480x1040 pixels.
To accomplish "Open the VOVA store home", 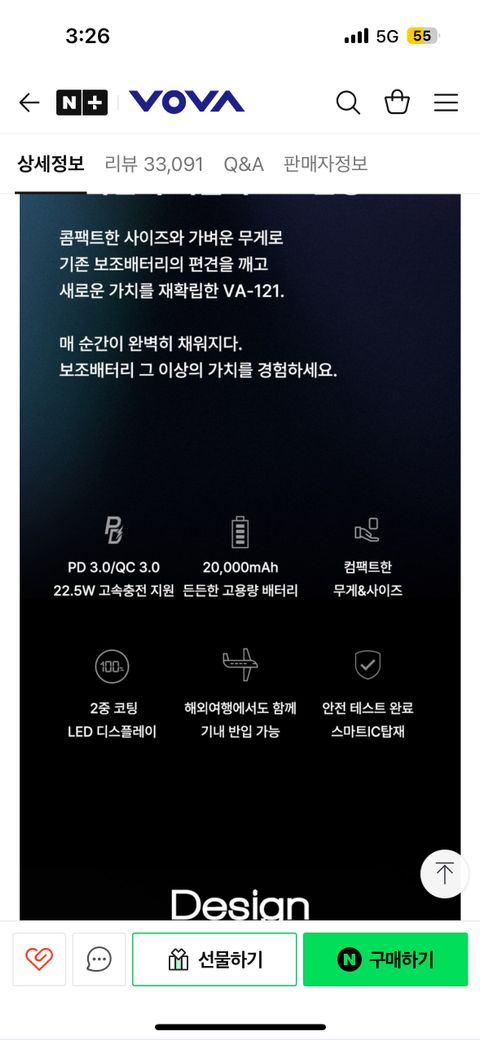I will (x=186, y=102).
